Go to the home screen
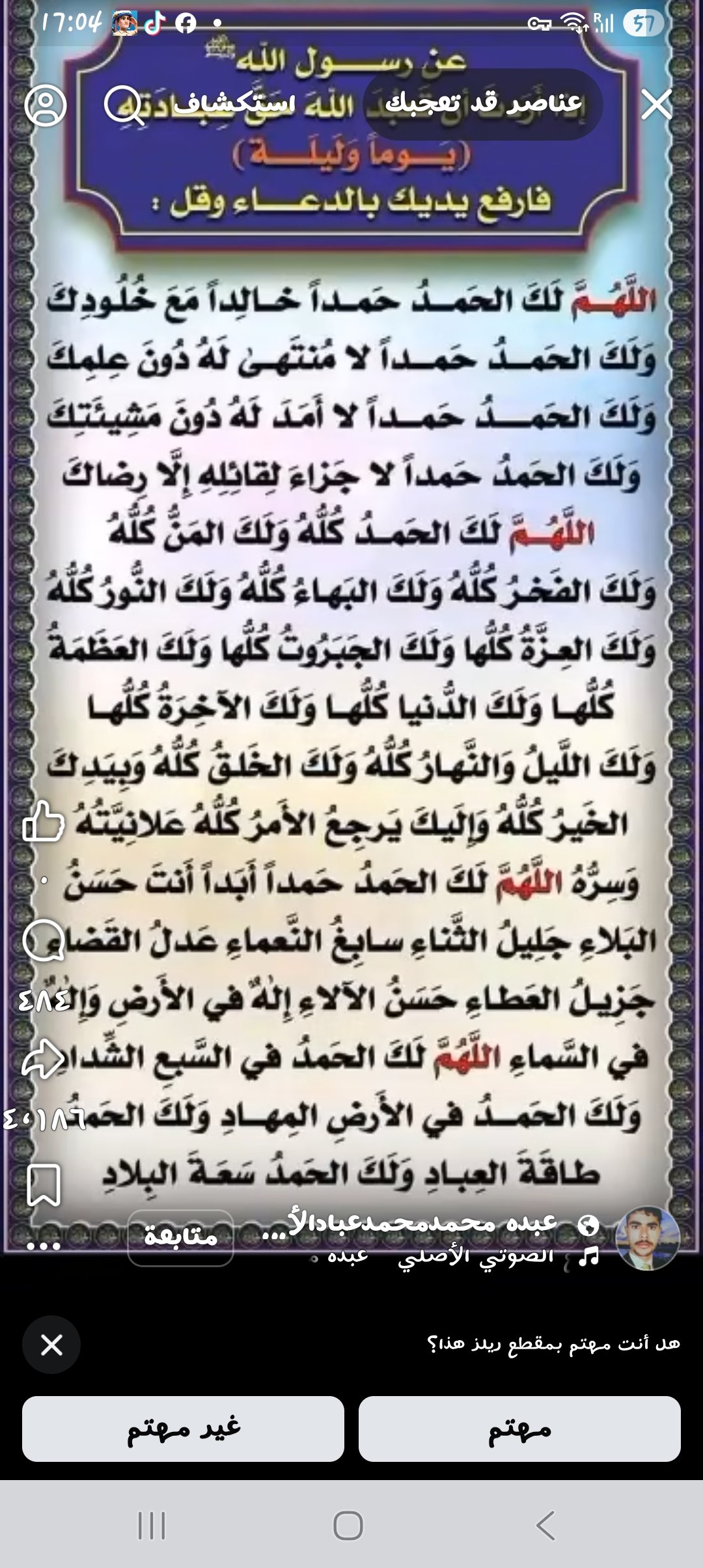703x1568 pixels. pyautogui.click(x=348, y=1526)
